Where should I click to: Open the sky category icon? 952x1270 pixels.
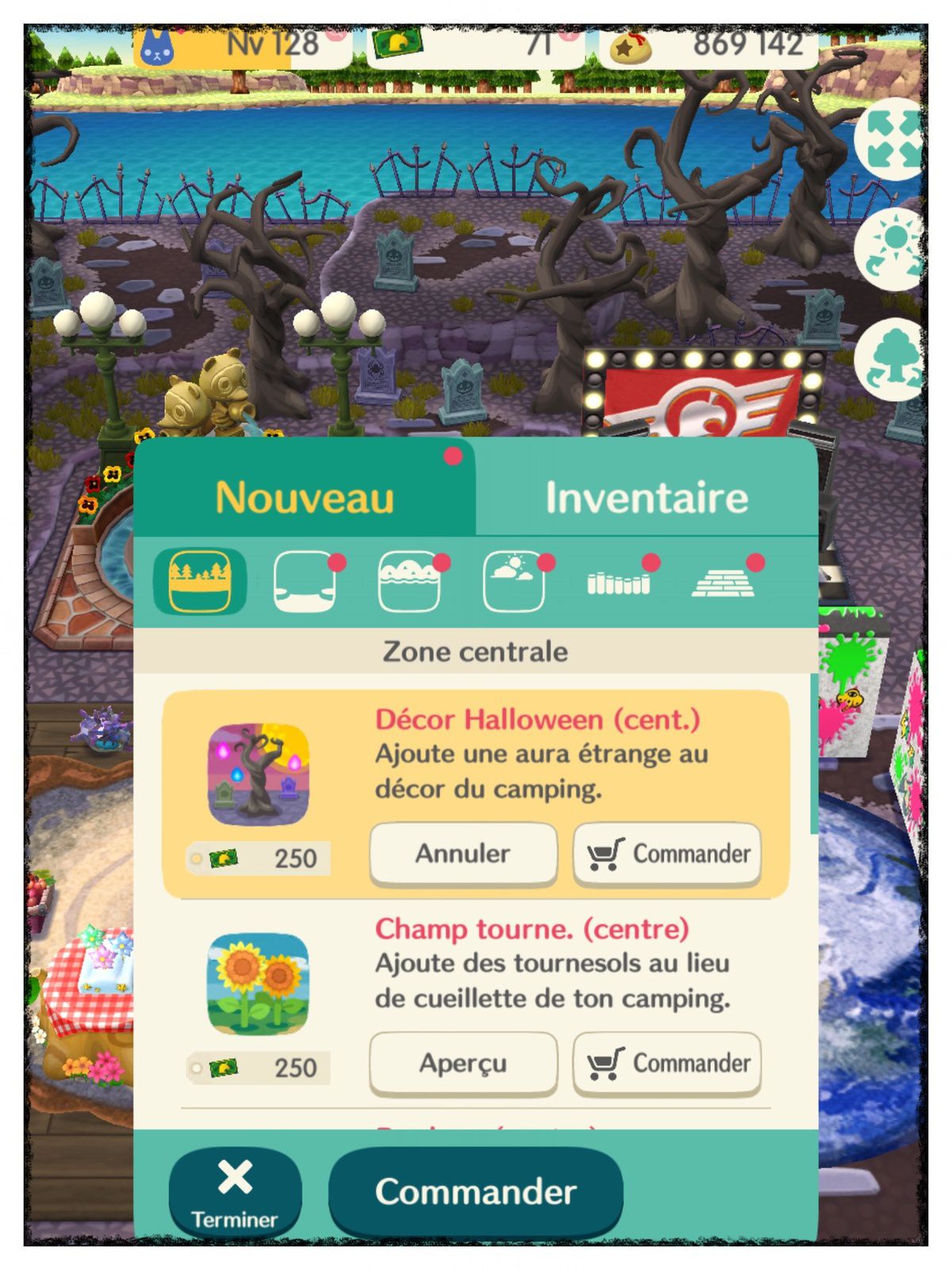click(x=514, y=582)
